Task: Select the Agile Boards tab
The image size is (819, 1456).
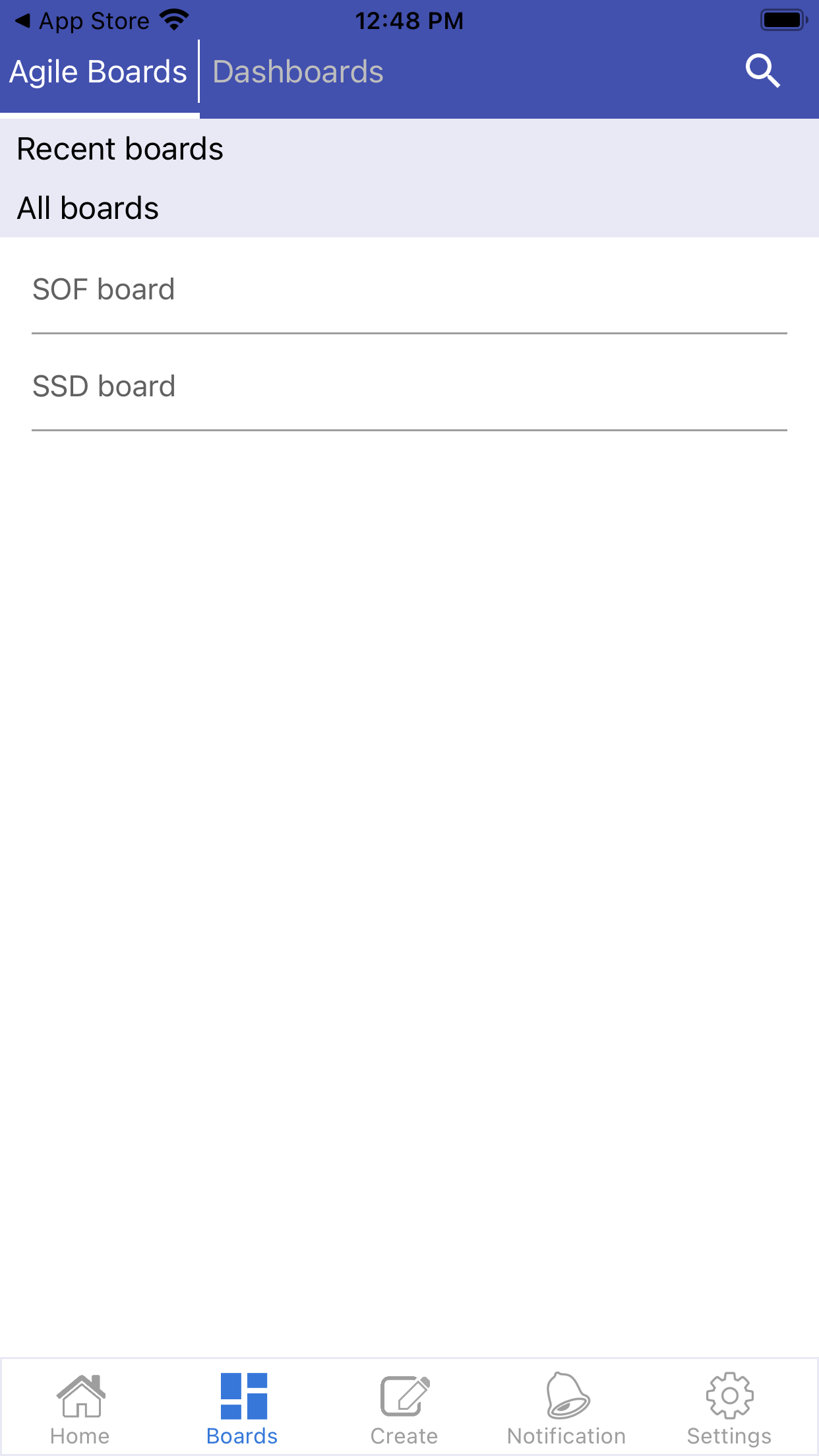Action: pyautogui.click(x=98, y=72)
